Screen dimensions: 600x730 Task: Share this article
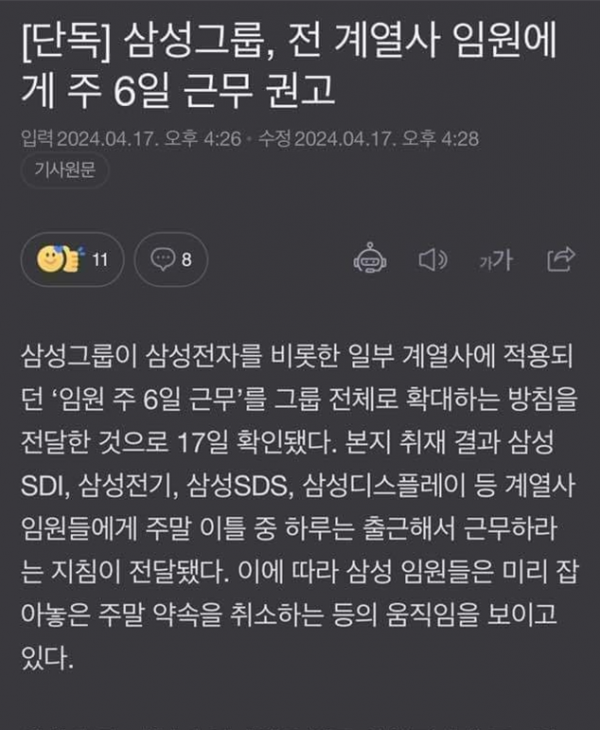coord(561,259)
